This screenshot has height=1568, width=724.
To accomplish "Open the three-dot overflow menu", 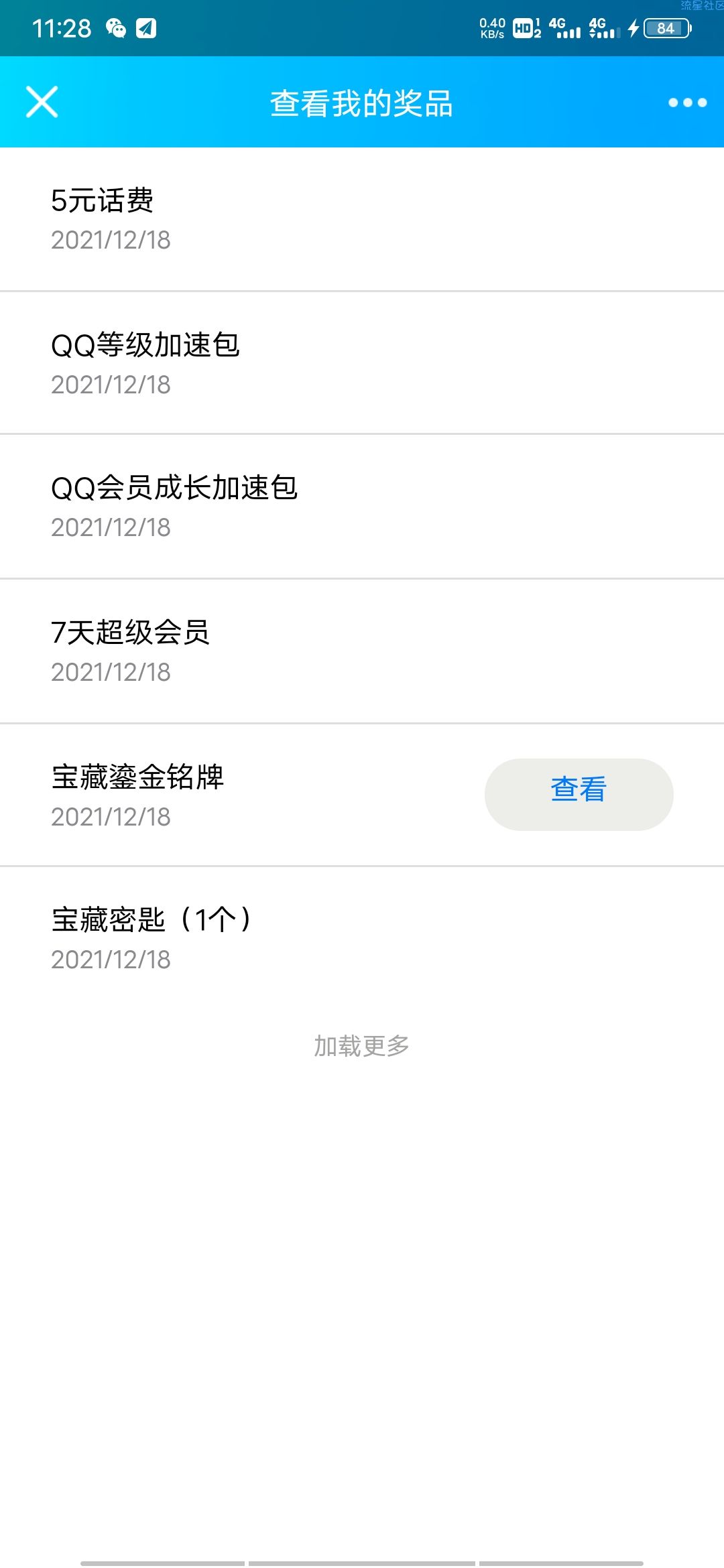I will coord(687,103).
